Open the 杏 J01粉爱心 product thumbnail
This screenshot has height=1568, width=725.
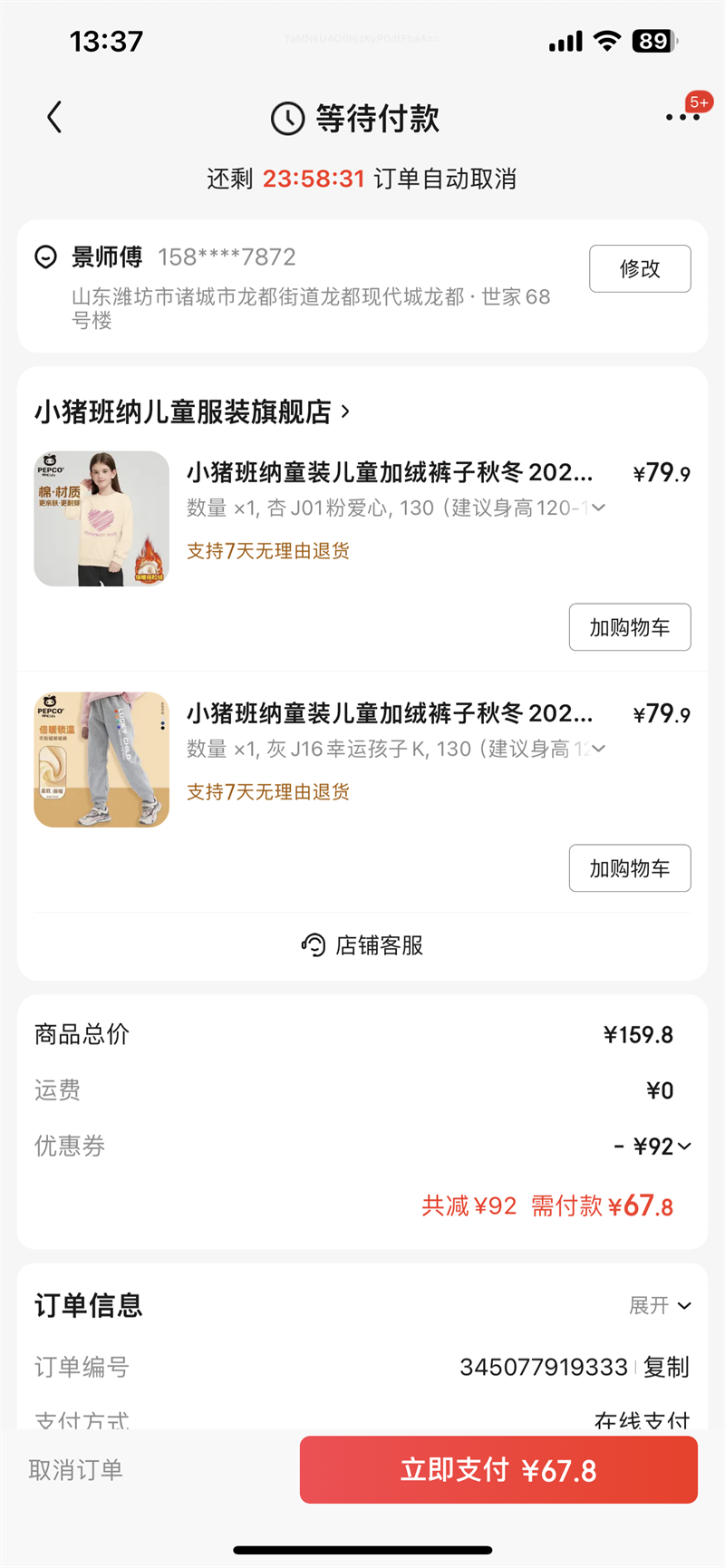point(101,518)
